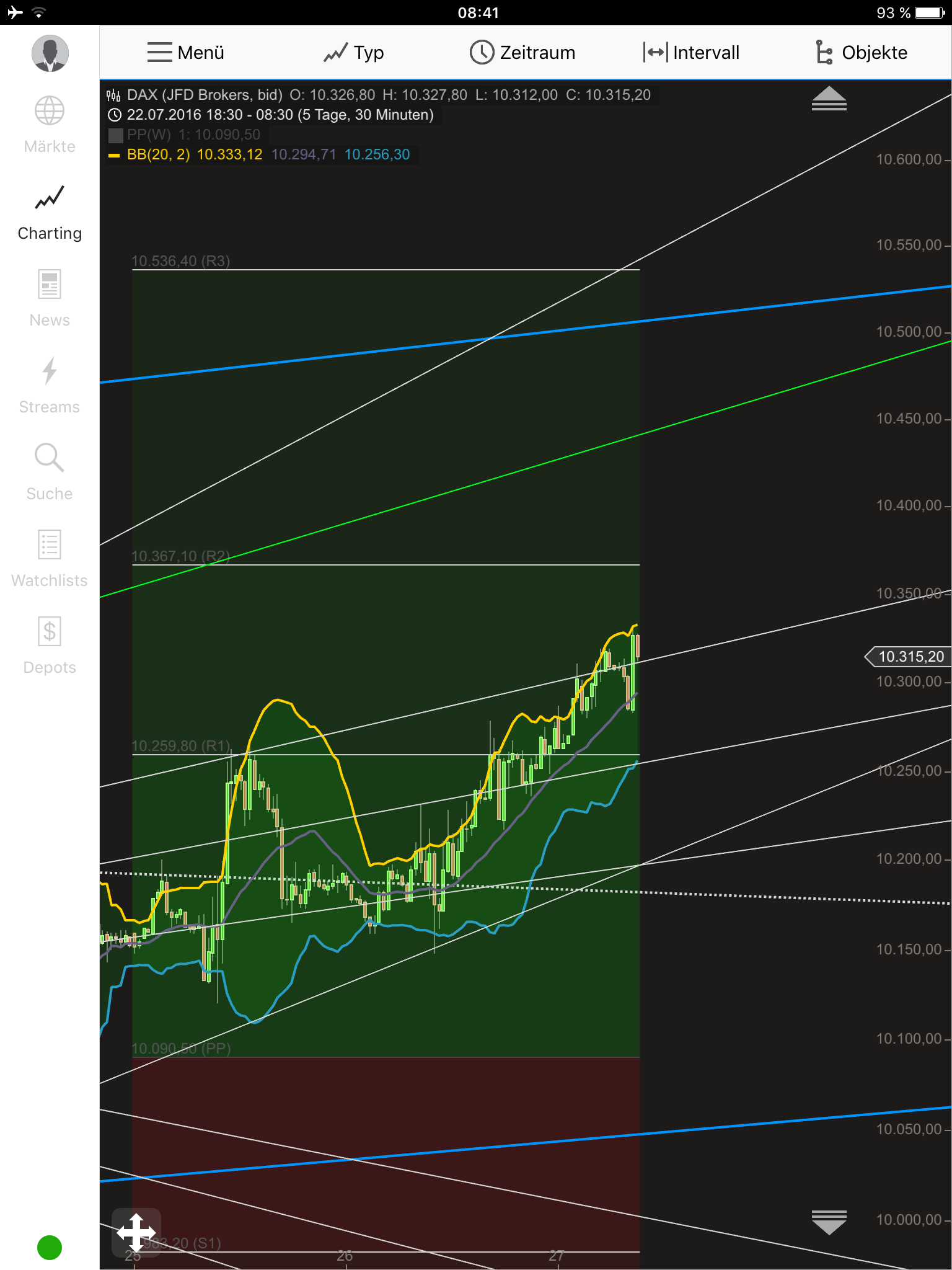This screenshot has width=952, height=1270.
Task: Select the current price label 10.315,20
Action: [909, 657]
